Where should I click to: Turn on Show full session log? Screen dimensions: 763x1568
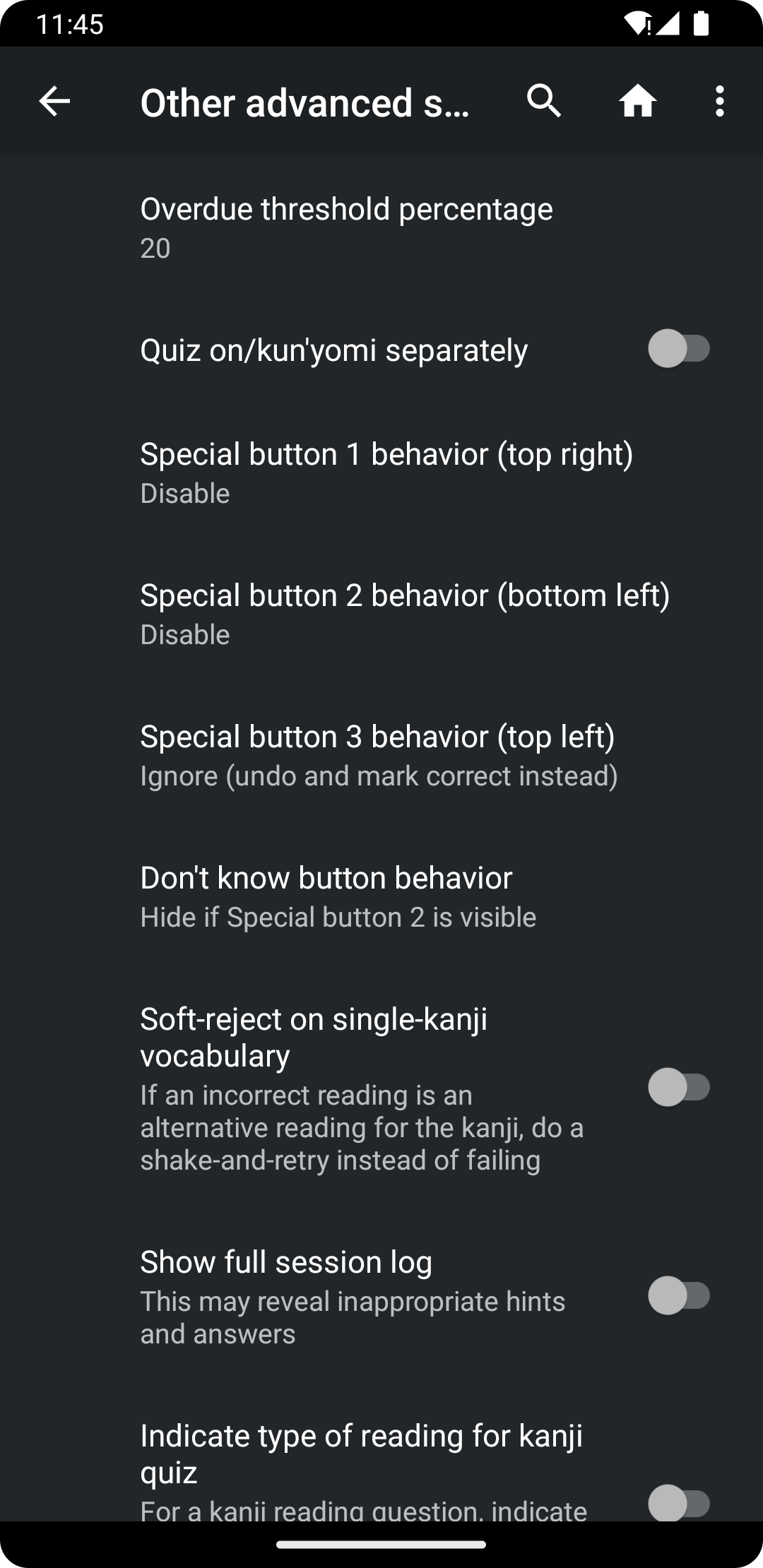678,1296
